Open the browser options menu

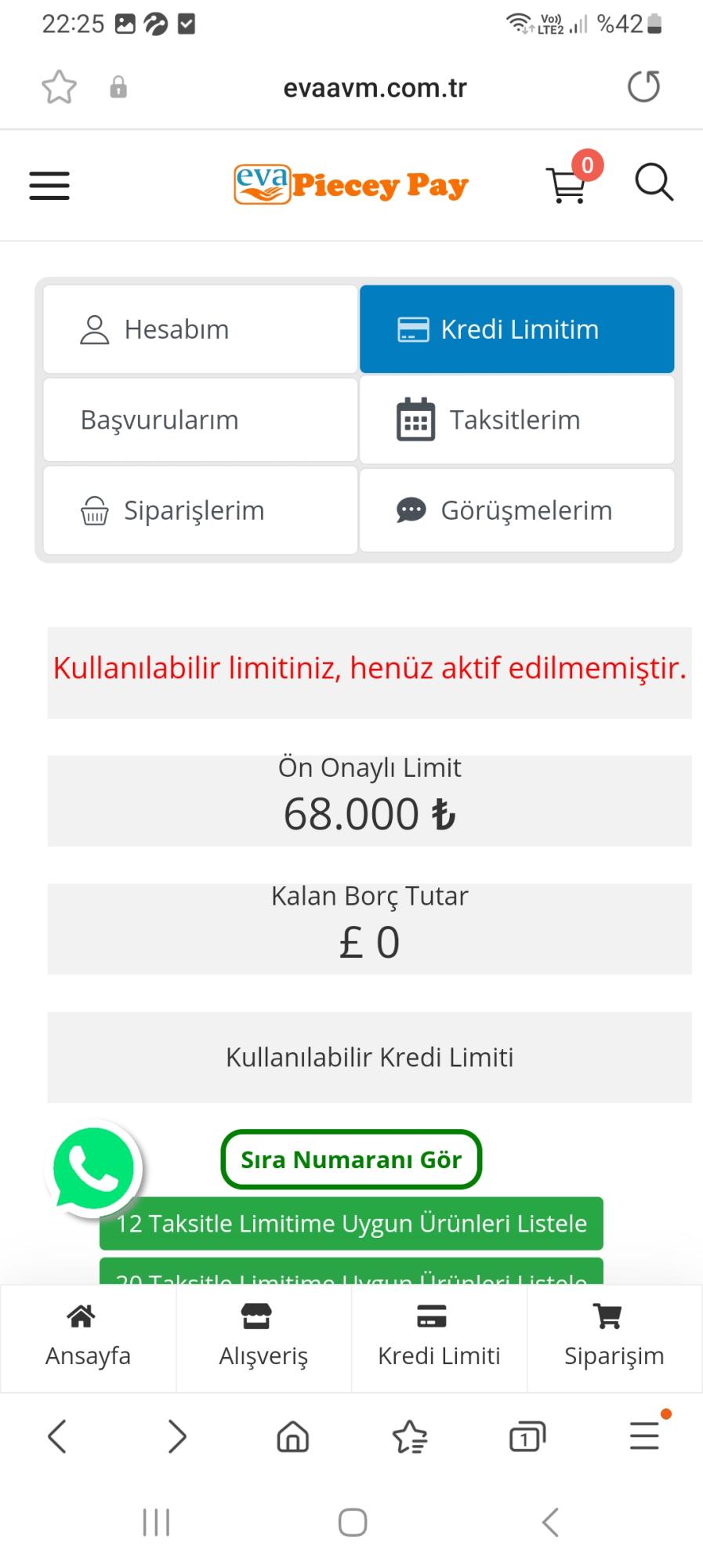pyautogui.click(x=643, y=1437)
